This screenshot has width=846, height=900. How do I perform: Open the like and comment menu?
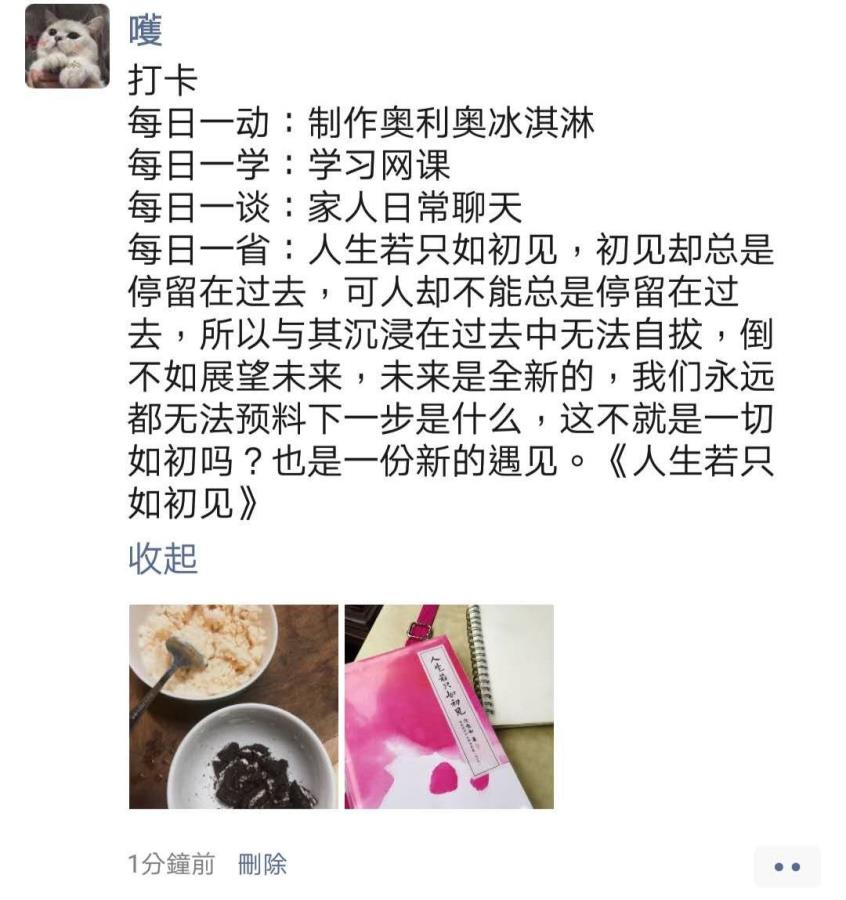pos(787,866)
